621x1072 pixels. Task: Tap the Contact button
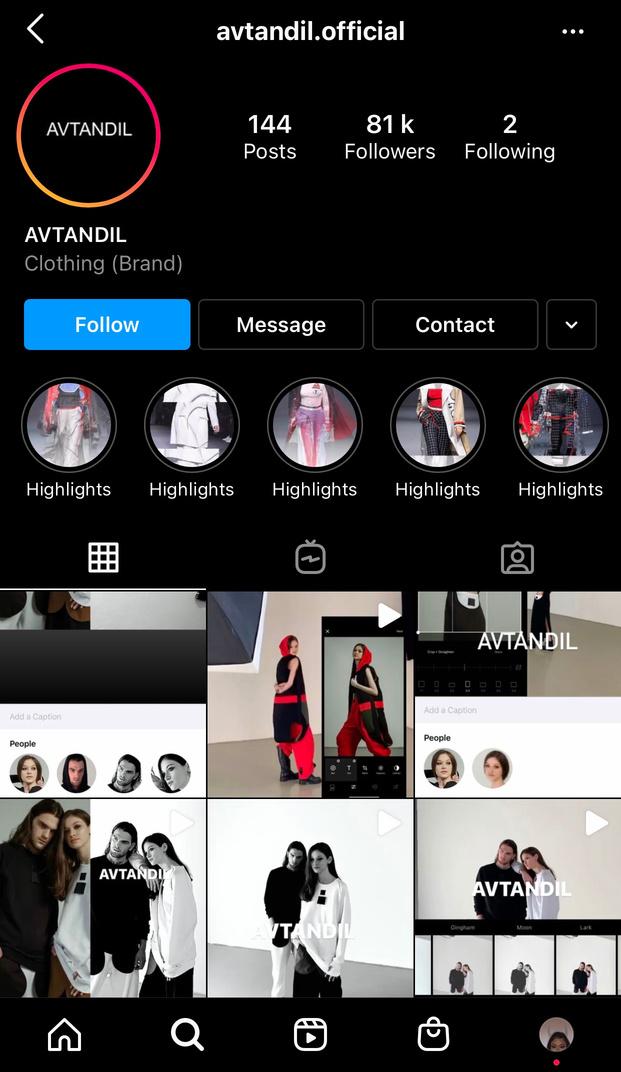click(455, 325)
